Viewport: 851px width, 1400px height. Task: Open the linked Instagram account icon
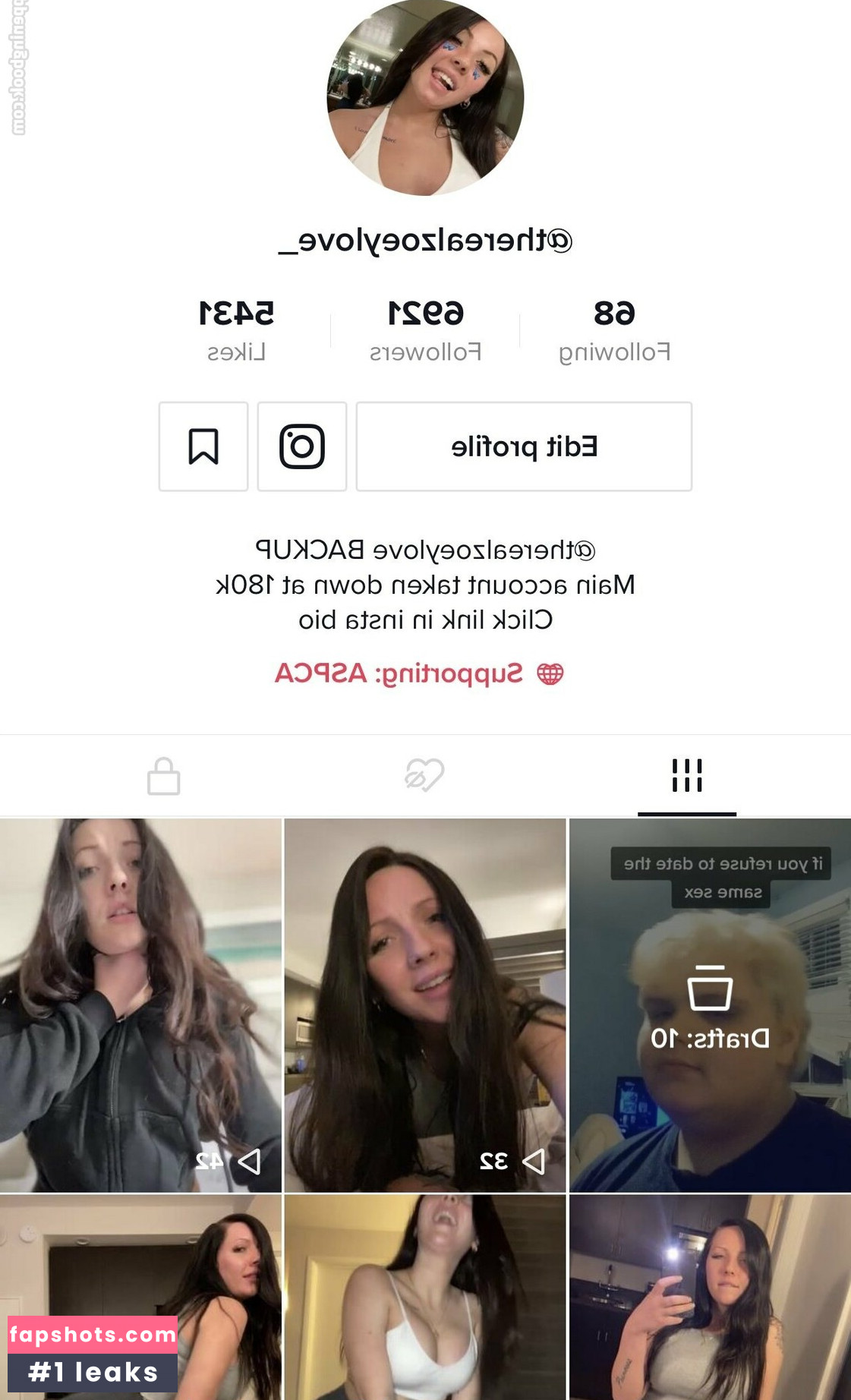[301, 446]
